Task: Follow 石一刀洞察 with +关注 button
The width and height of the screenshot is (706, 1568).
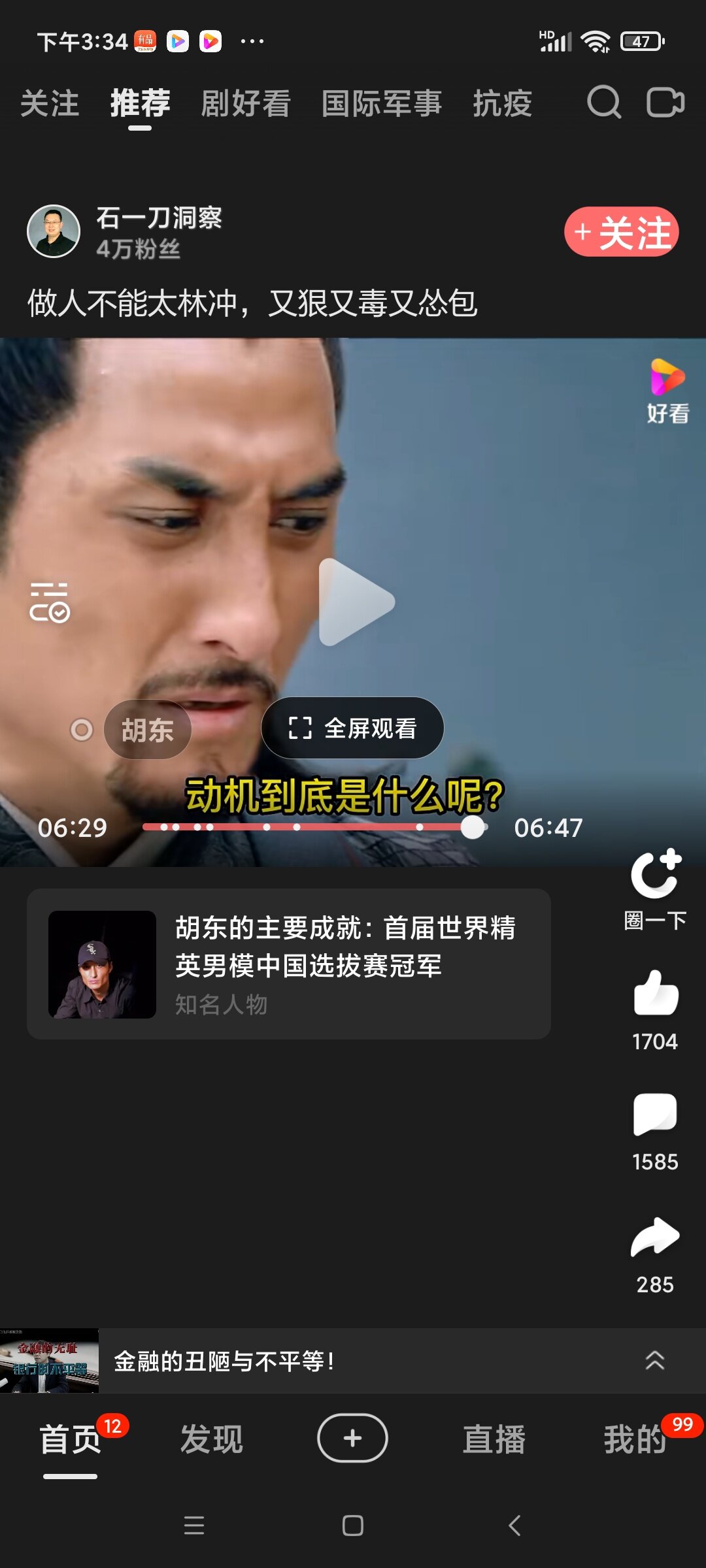Action: (x=621, y=232)
